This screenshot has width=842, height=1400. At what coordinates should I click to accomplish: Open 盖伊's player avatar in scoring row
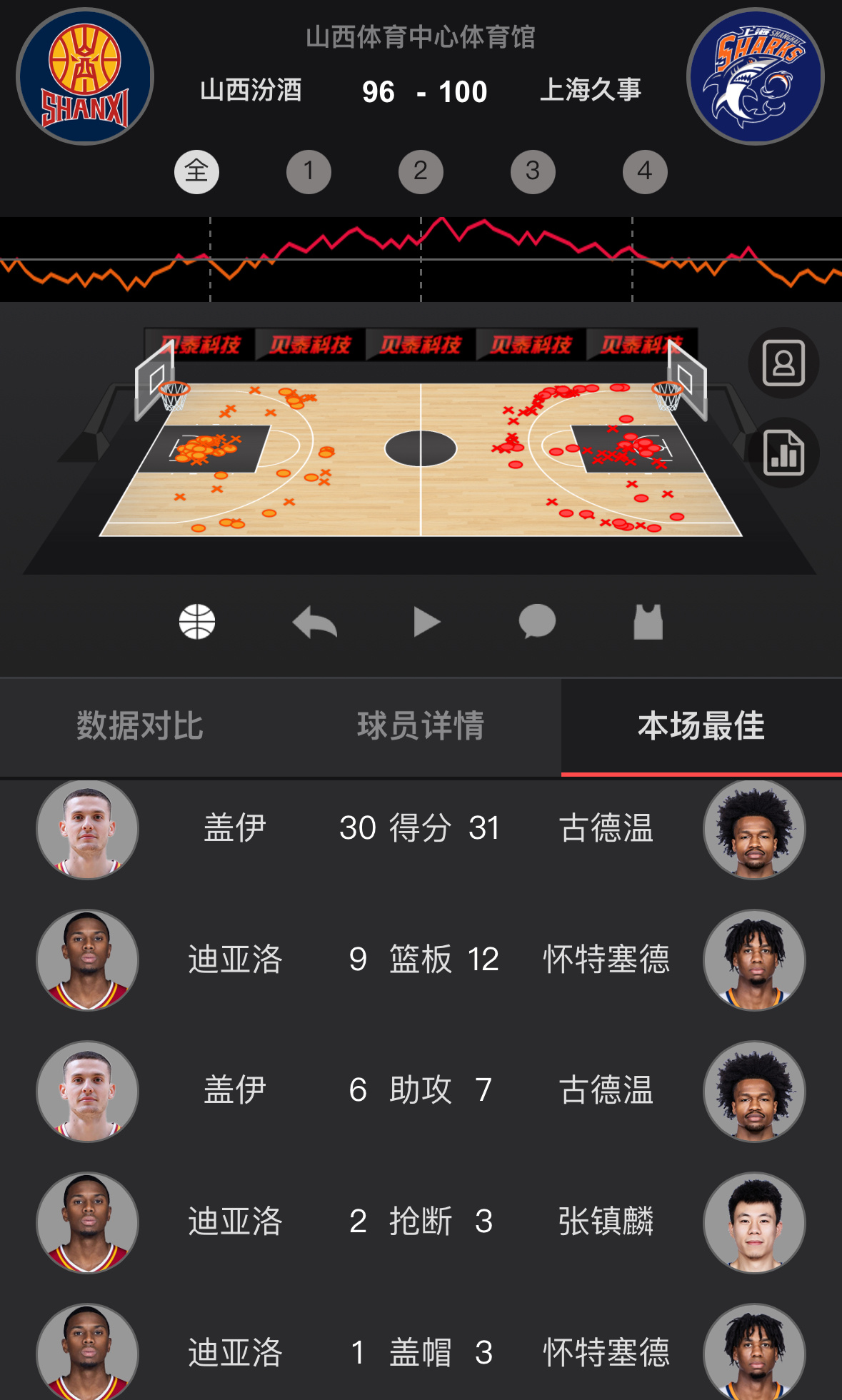[87, 829]
